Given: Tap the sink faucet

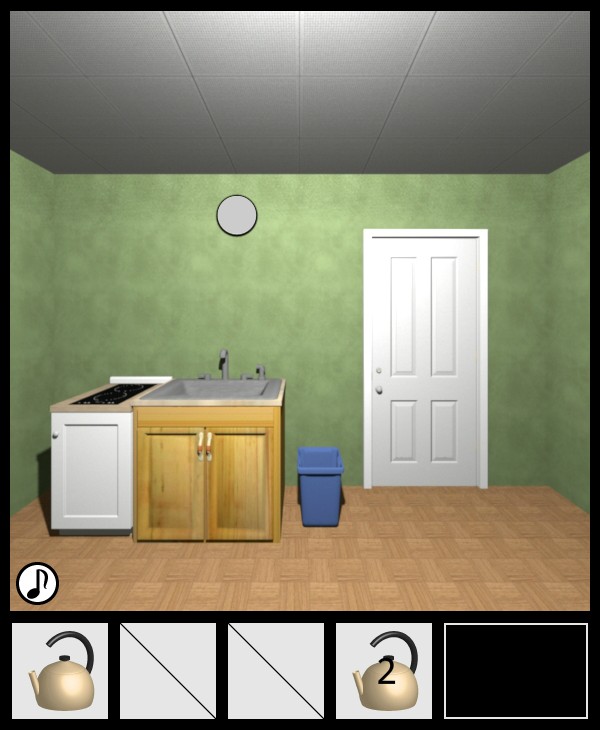Looking at the screenshot, I should point(224,362).
